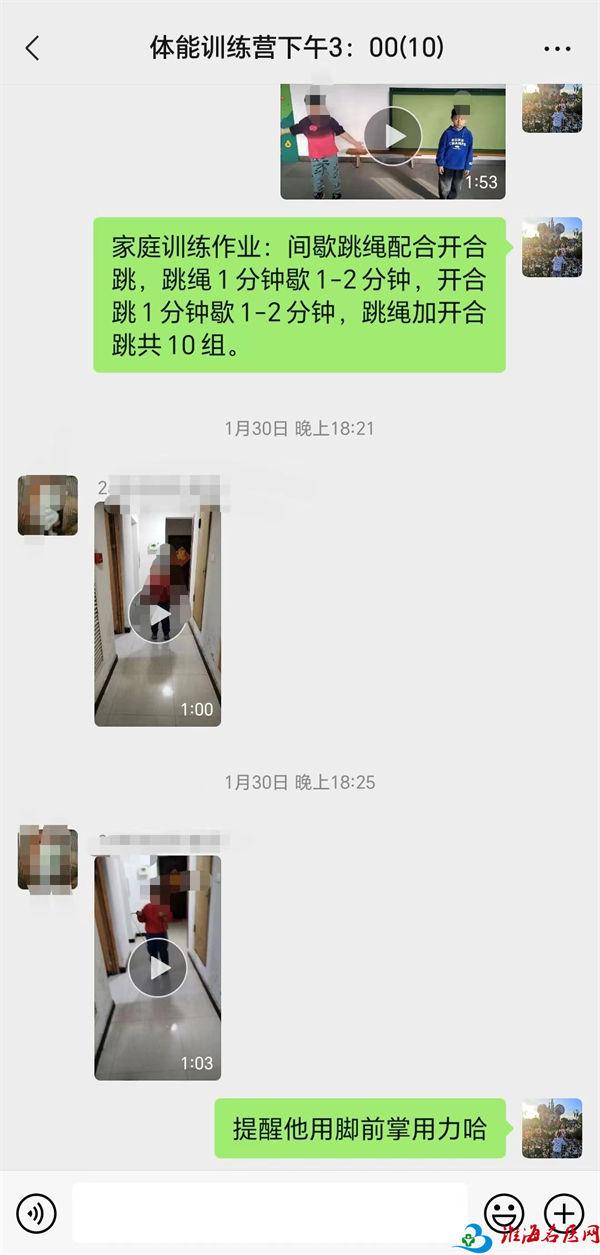Play the 1:53 video message

392,135
